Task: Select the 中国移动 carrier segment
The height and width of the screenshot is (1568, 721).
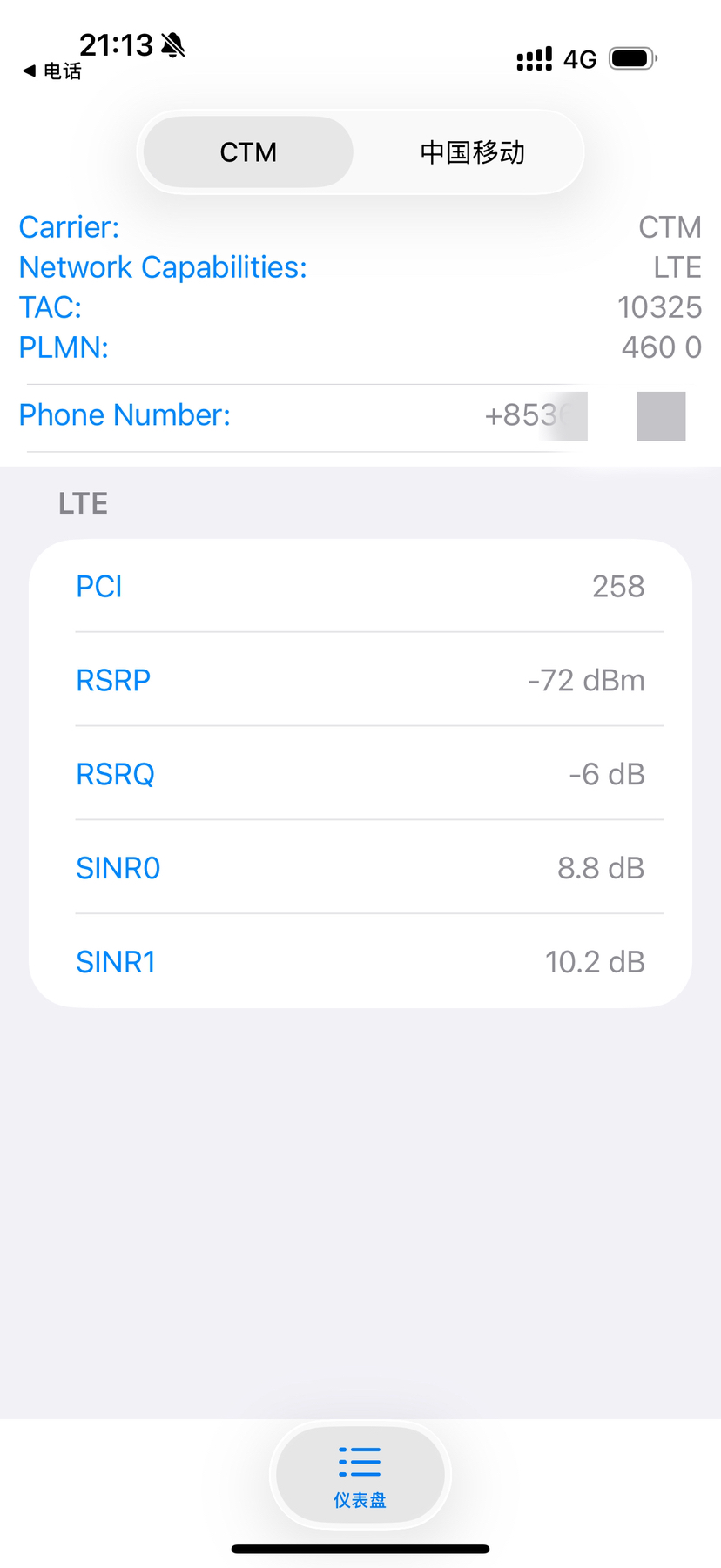Action: coord(472,152)
